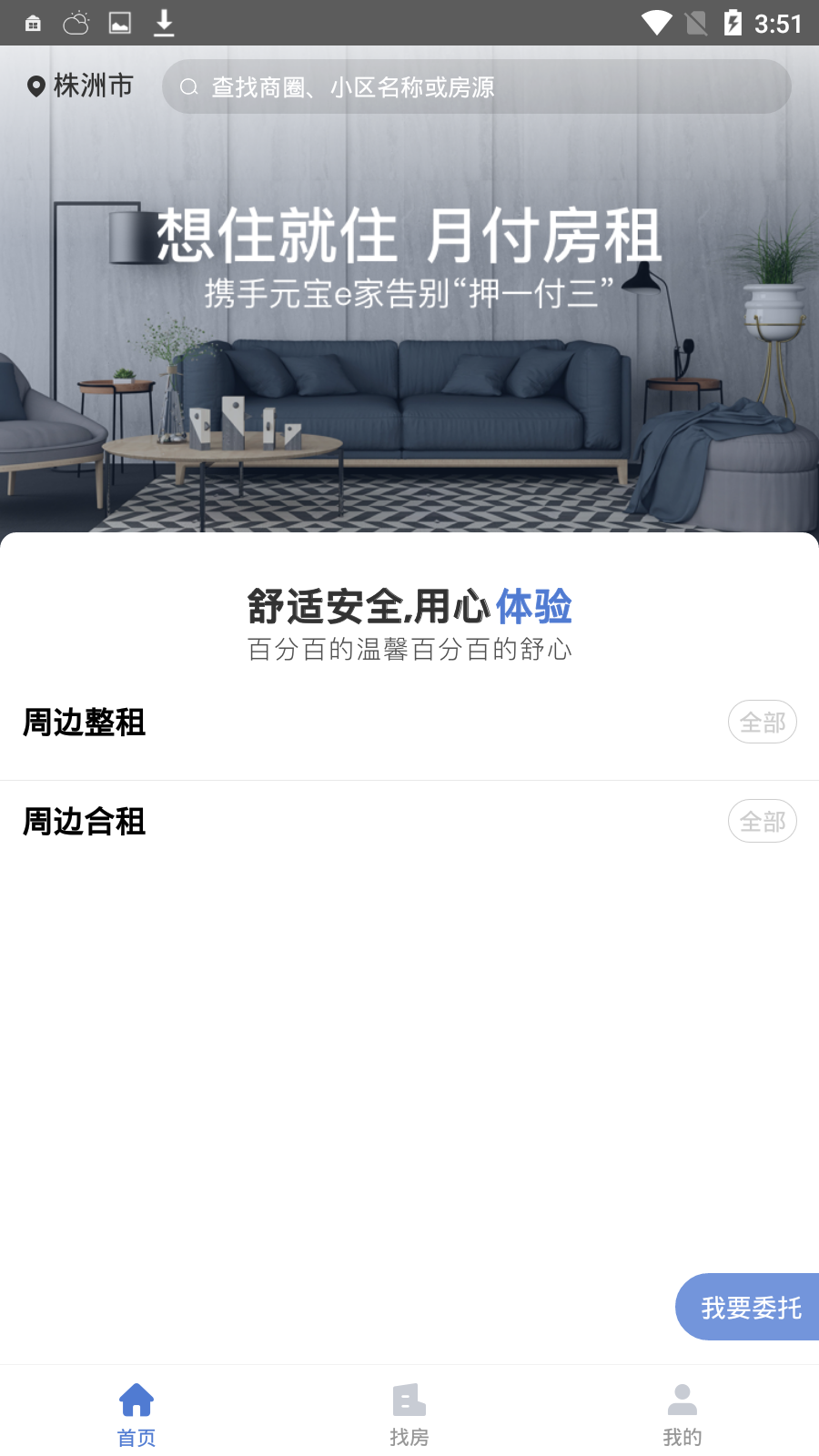View all listings under 周边合租
819x1456 pixels.
coord(762,822)
